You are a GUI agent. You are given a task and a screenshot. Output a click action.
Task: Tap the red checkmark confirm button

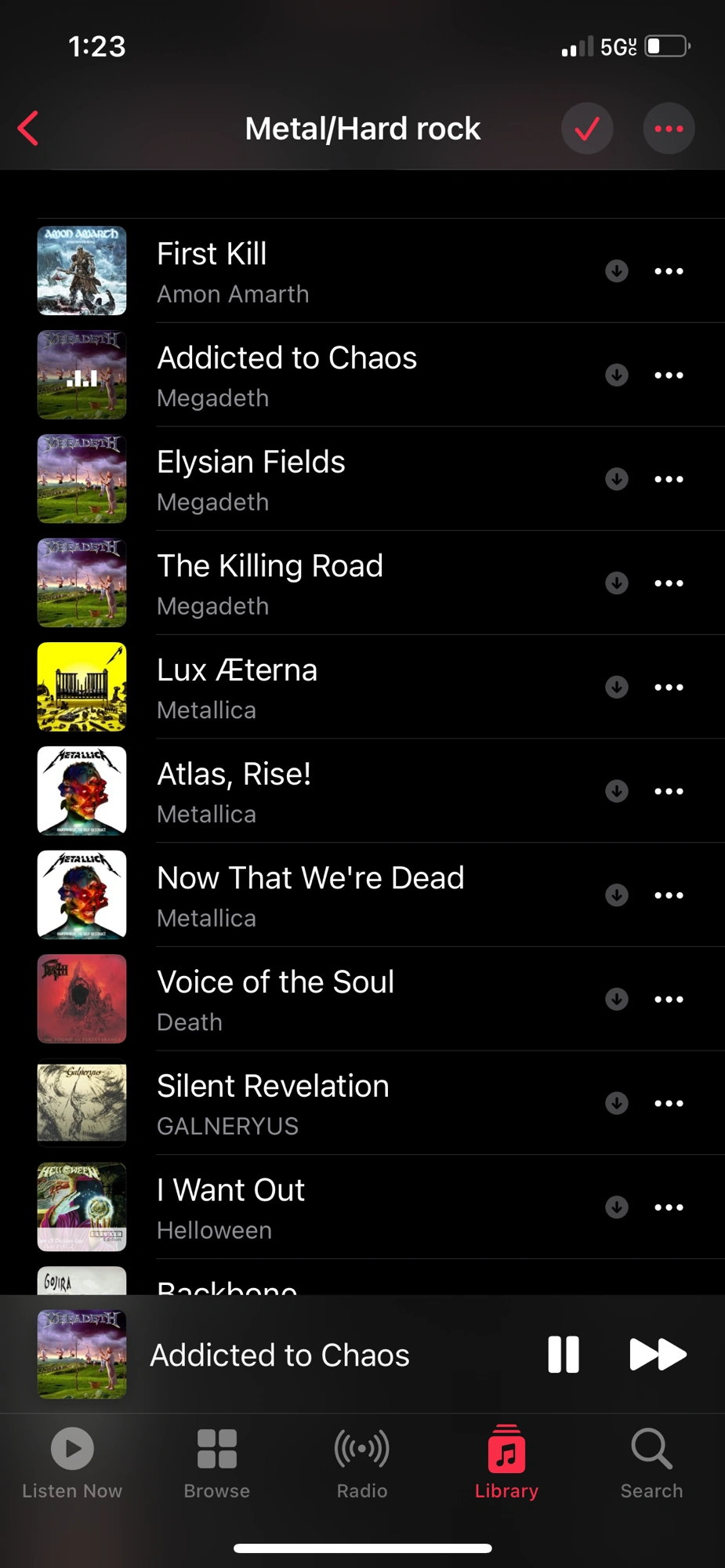coord(587,128)
